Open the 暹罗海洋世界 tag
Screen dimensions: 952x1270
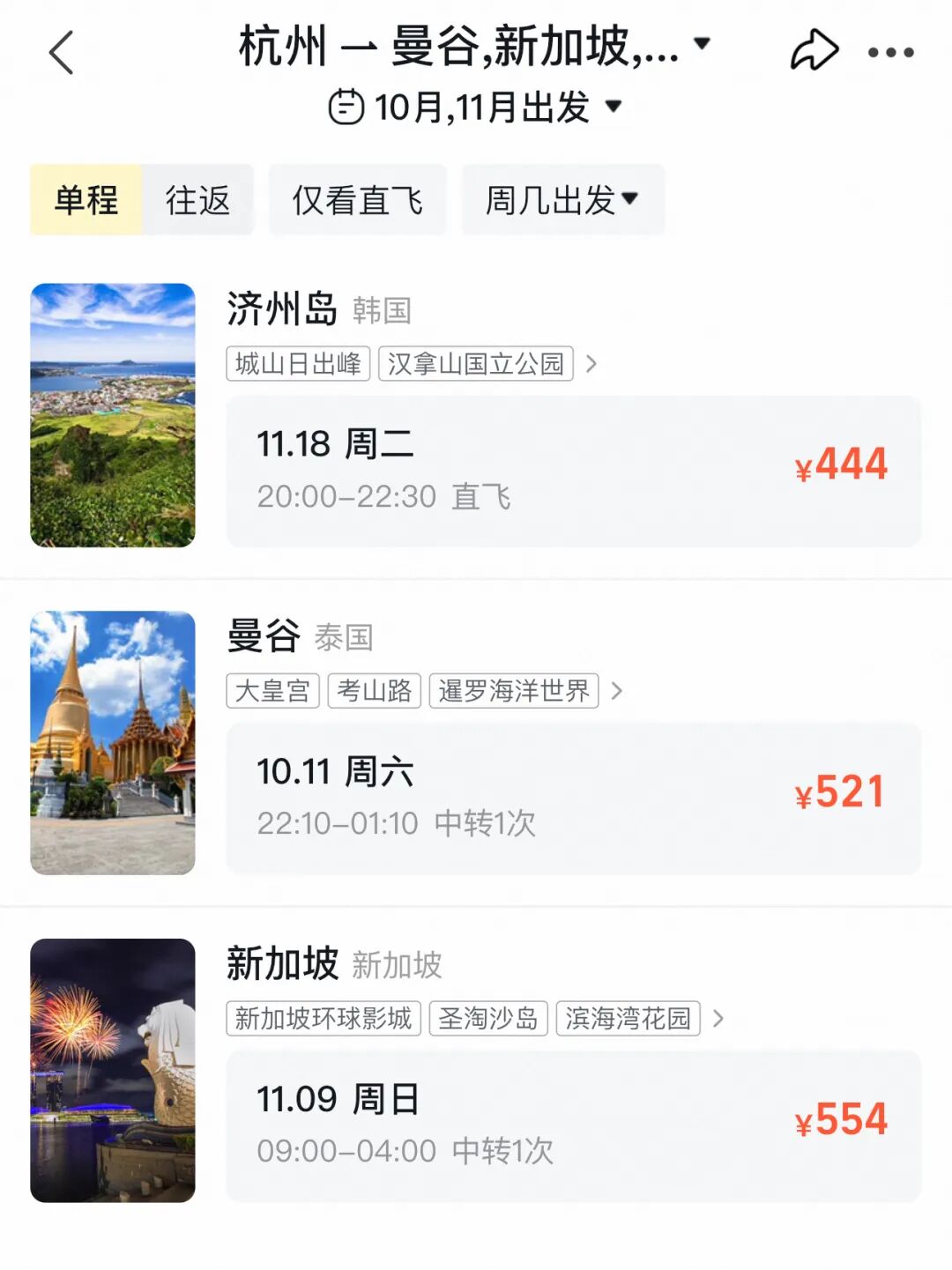514,691
